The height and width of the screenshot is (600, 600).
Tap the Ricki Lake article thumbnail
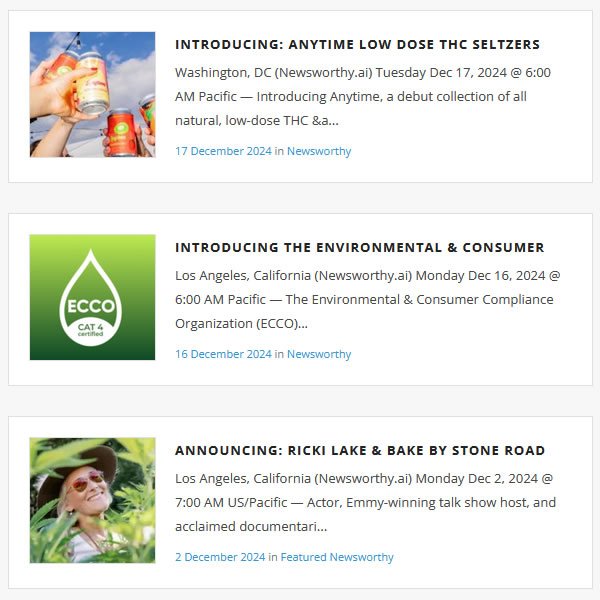(x=92, y=500)
